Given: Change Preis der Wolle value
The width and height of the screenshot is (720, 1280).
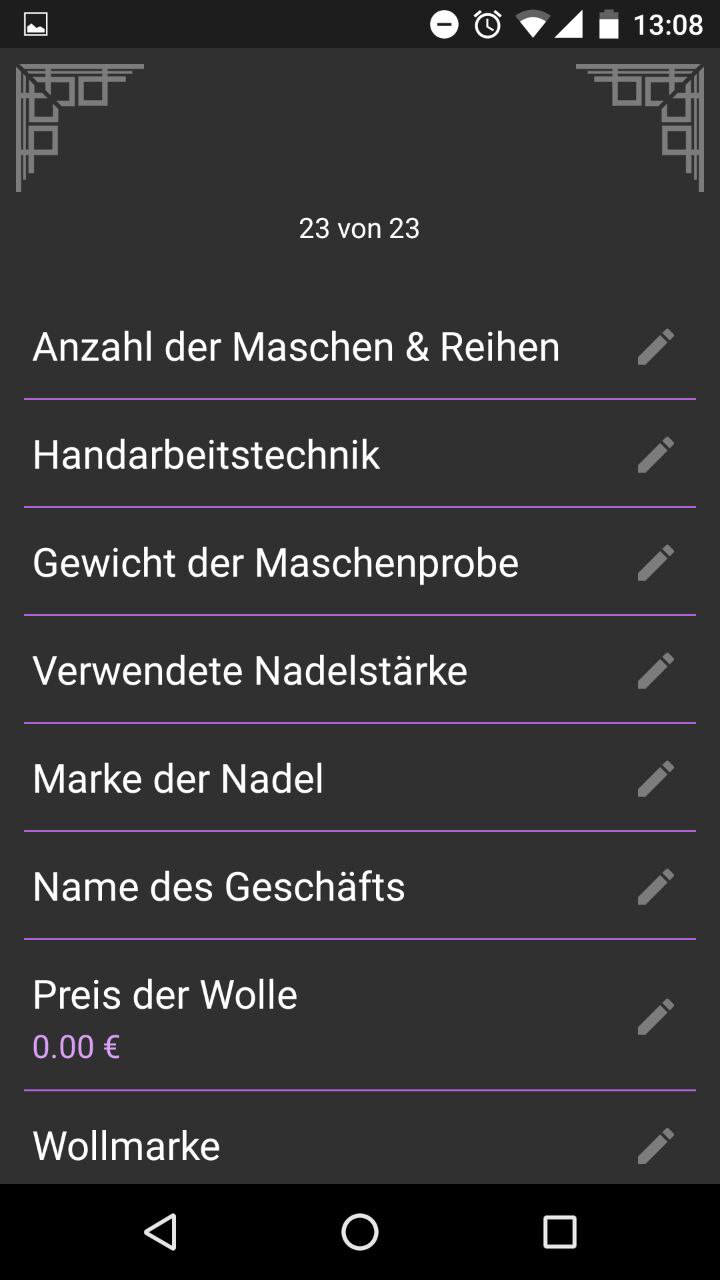Looking at the screenshot, I should coord(655,1017).
